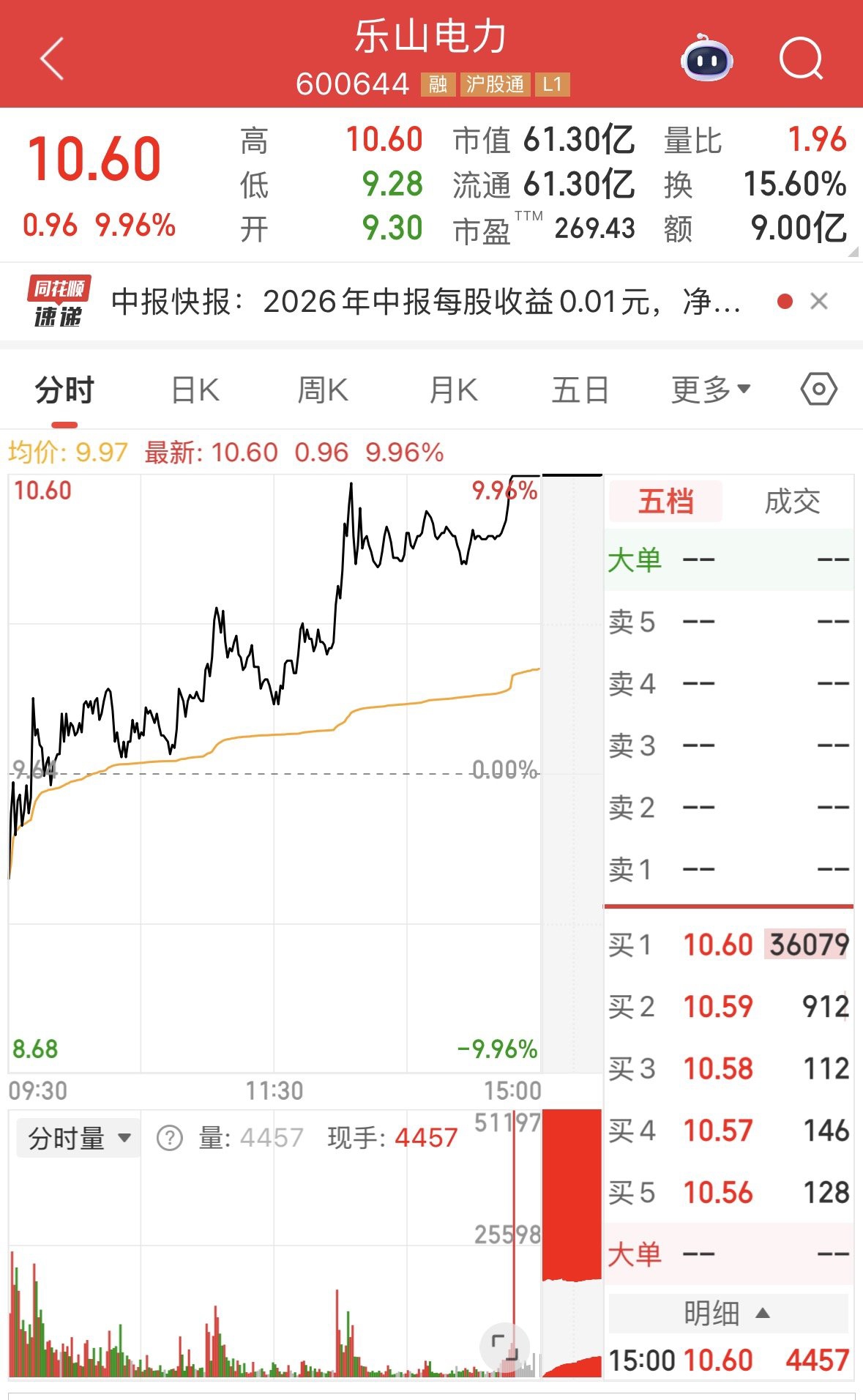The image size is (863, 1400).
Task: Toggle the 明细 details expander
Action: click(x=728, y=1313)
